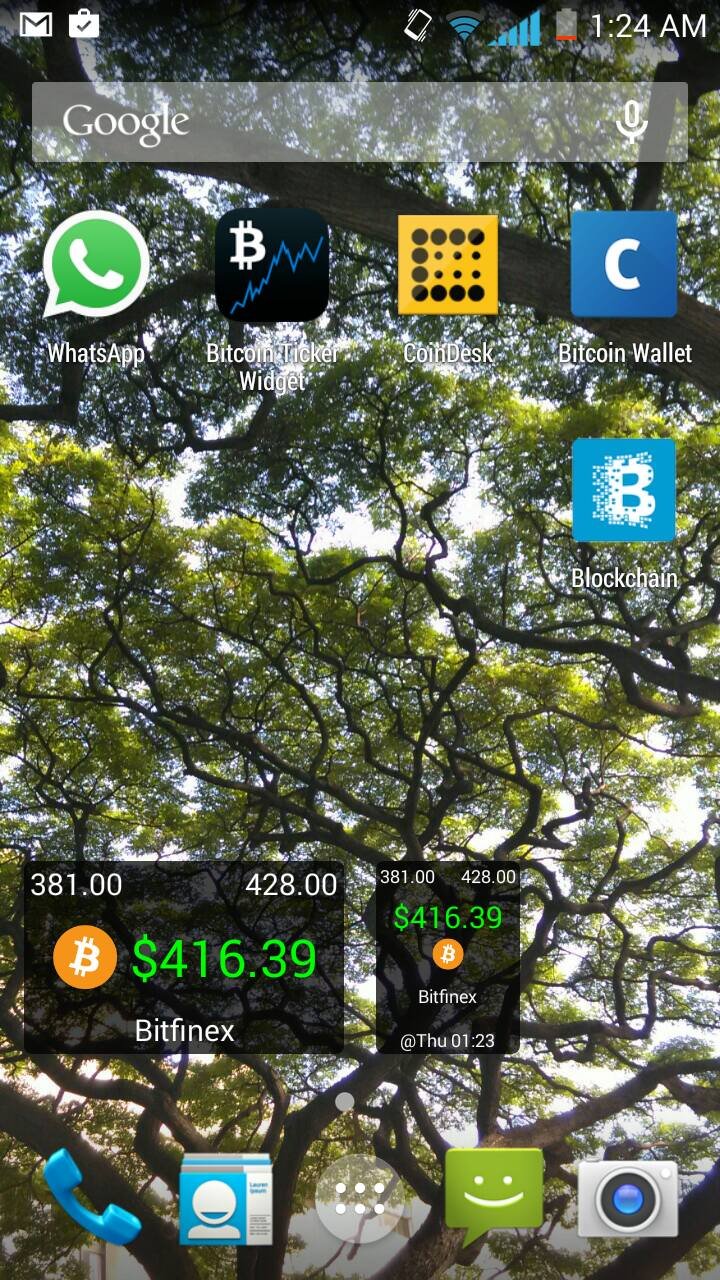This screenshot has width=720, height=1280.
Task: Open the messaging app
Action: [494, 1196]
